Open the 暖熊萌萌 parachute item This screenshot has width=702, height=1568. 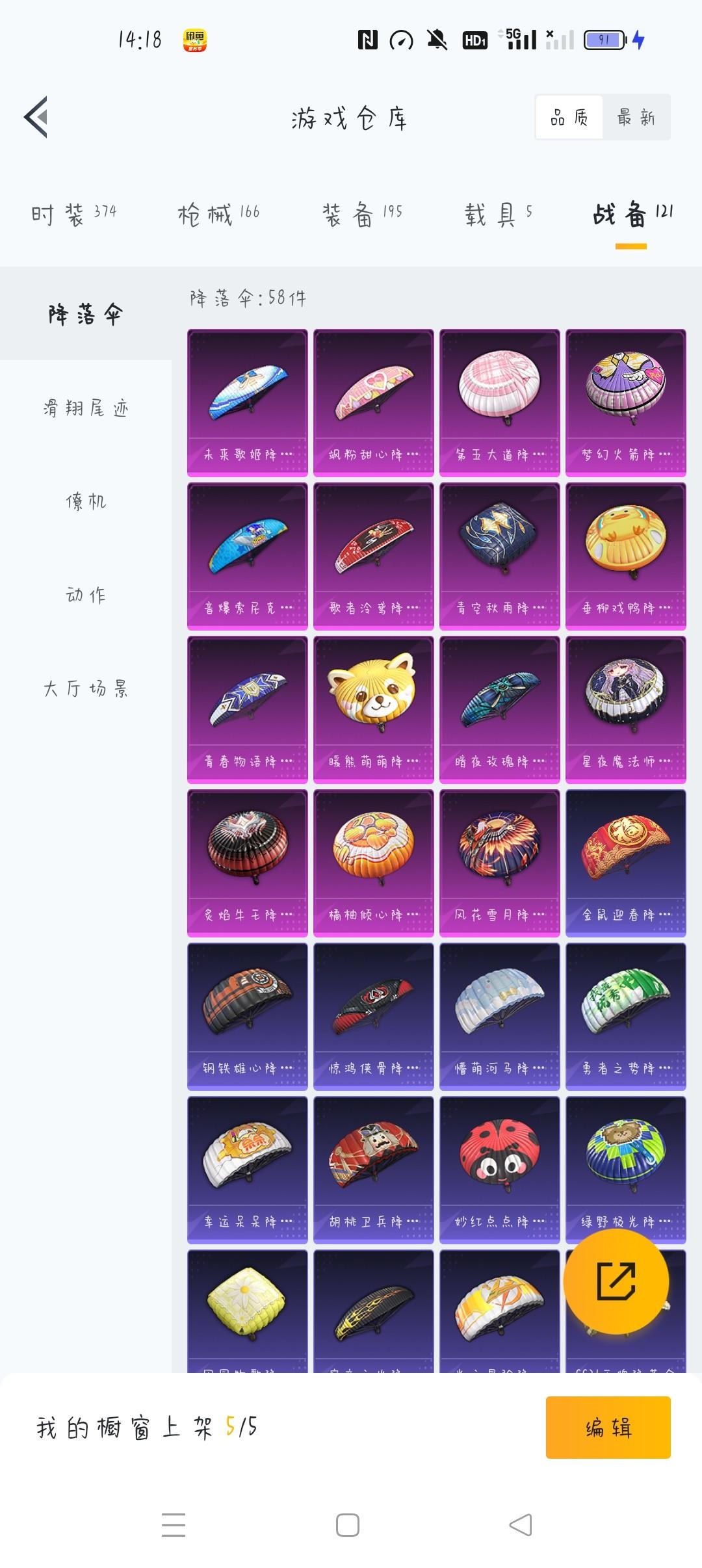pyautogui.click(x=373, y=709)
